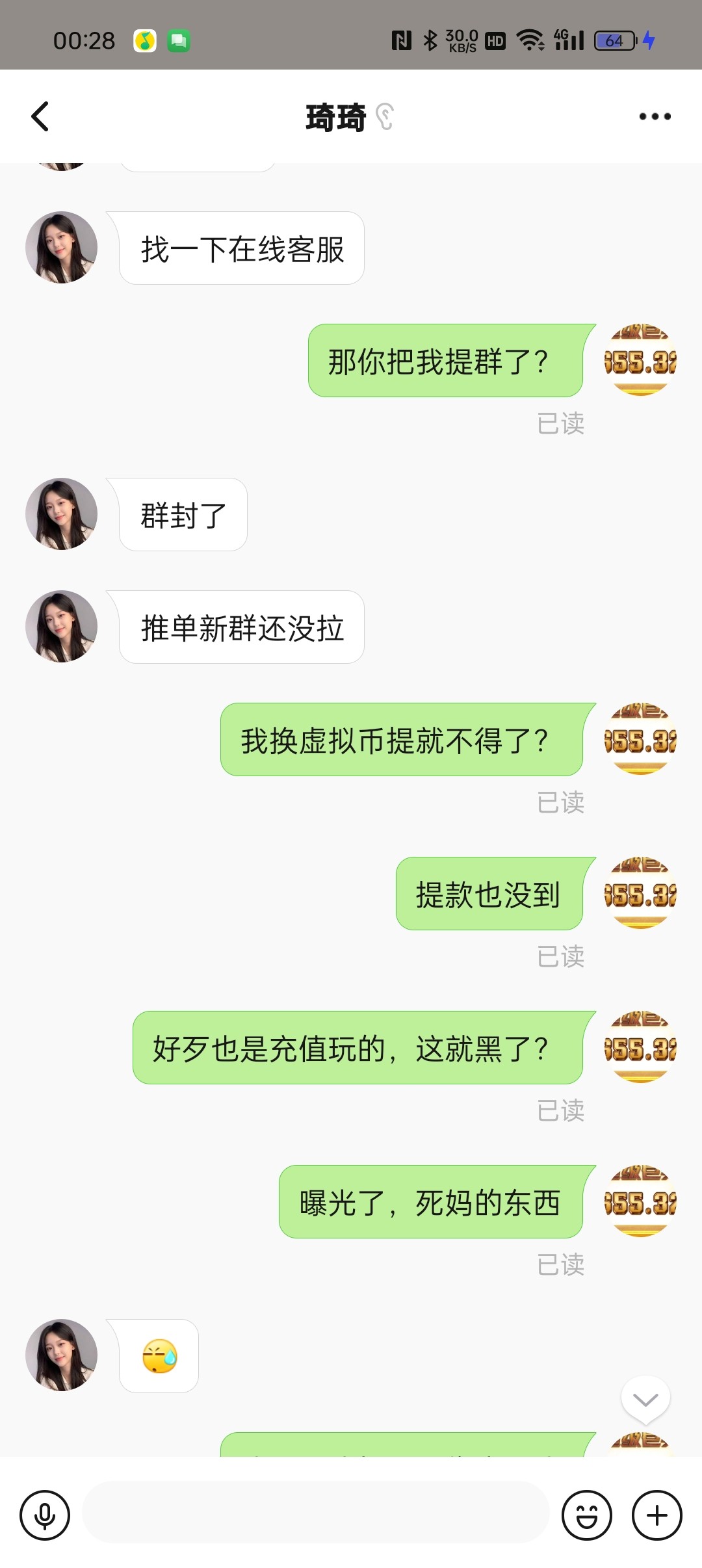The image size is (702, 1568).
Task: Open the voice message microphone icon
Action: click(45, 1515)
